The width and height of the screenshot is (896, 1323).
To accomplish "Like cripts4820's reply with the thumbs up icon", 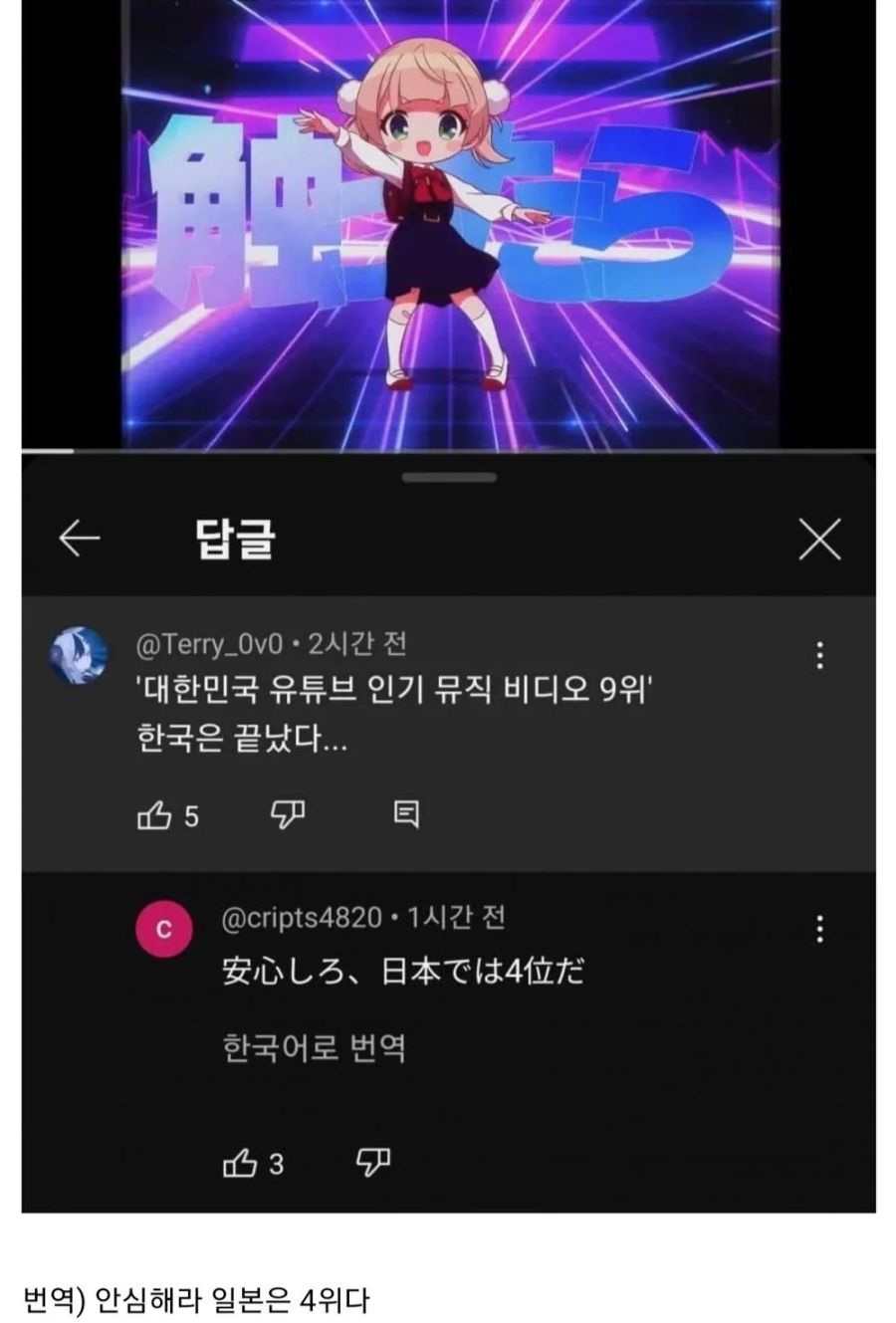I will pos(239,1162).
